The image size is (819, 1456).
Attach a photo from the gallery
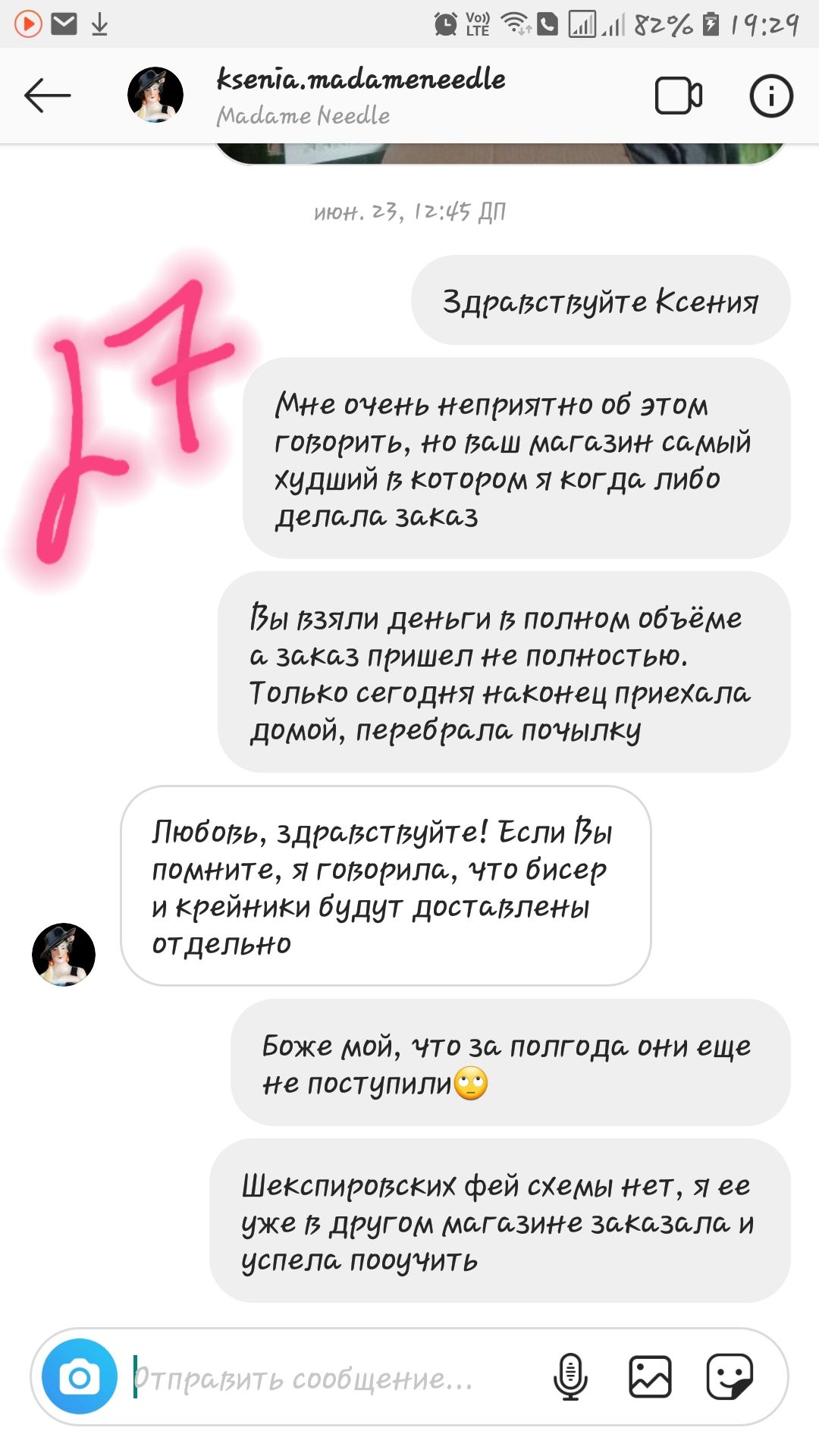(650, 1376)
